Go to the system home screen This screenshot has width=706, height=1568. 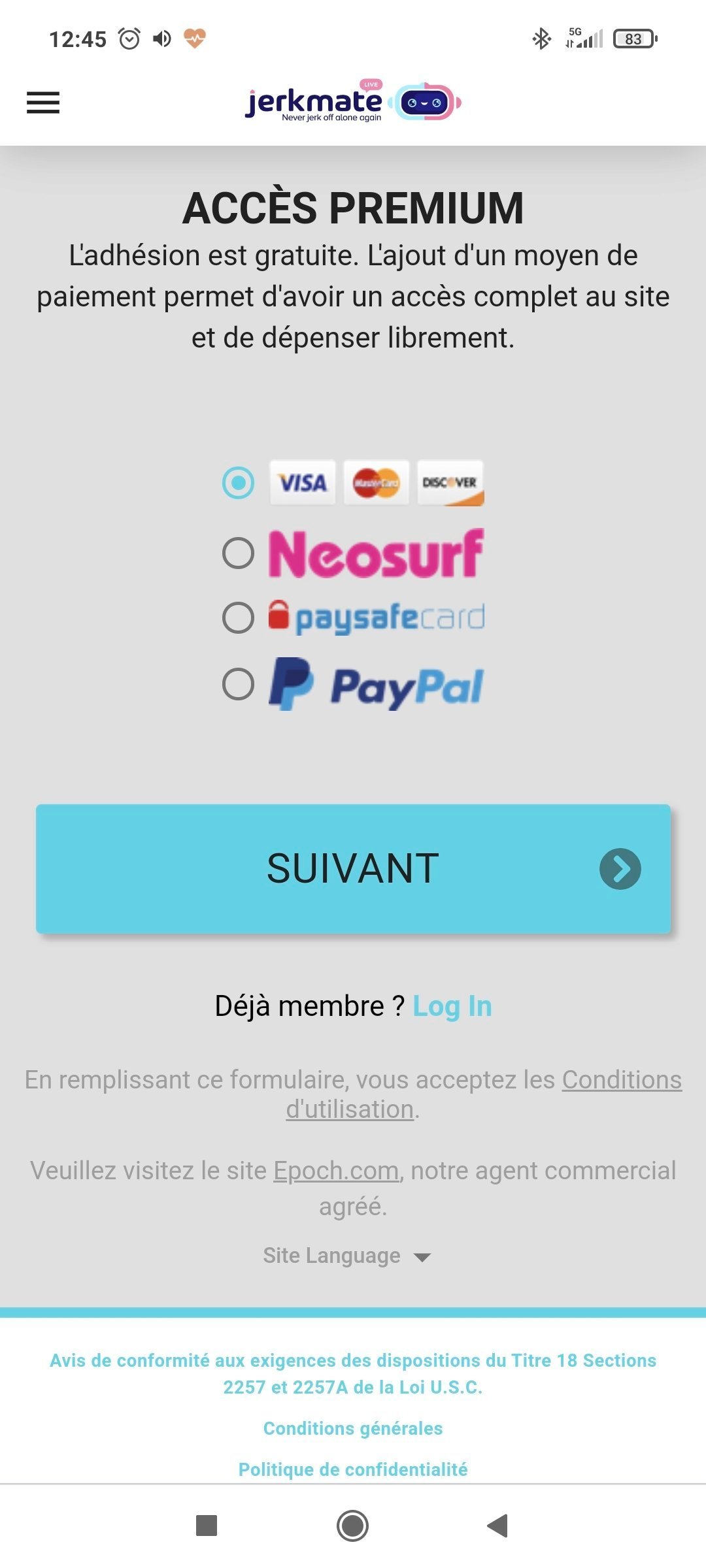tap(353, 1526)
